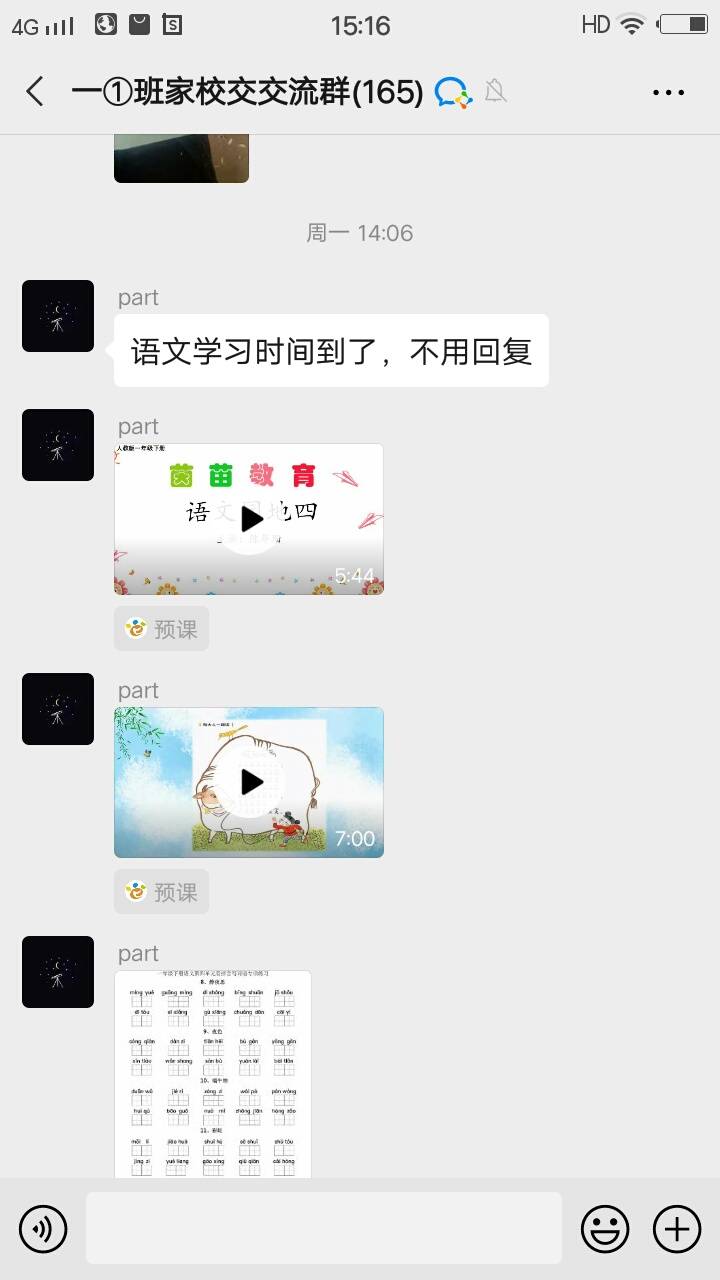View the partially visible image at top

coord(181,157)
